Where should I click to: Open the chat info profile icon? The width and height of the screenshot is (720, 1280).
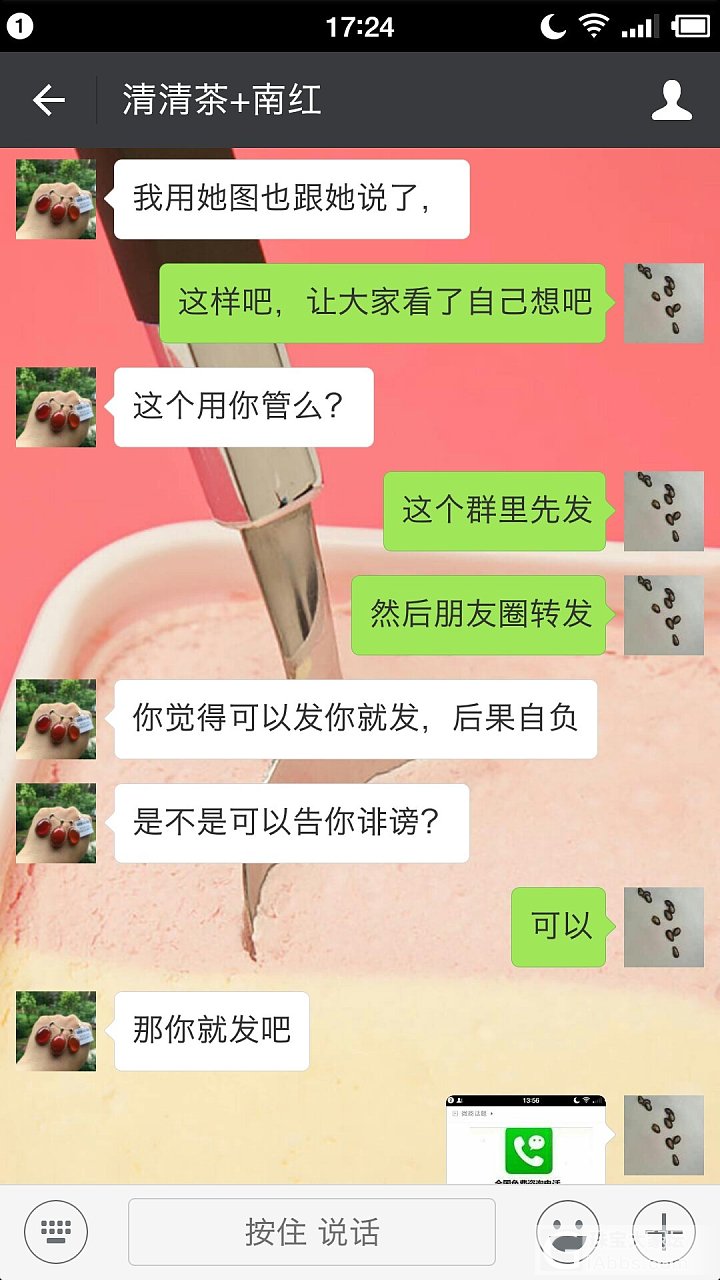[x=671, y=100]
